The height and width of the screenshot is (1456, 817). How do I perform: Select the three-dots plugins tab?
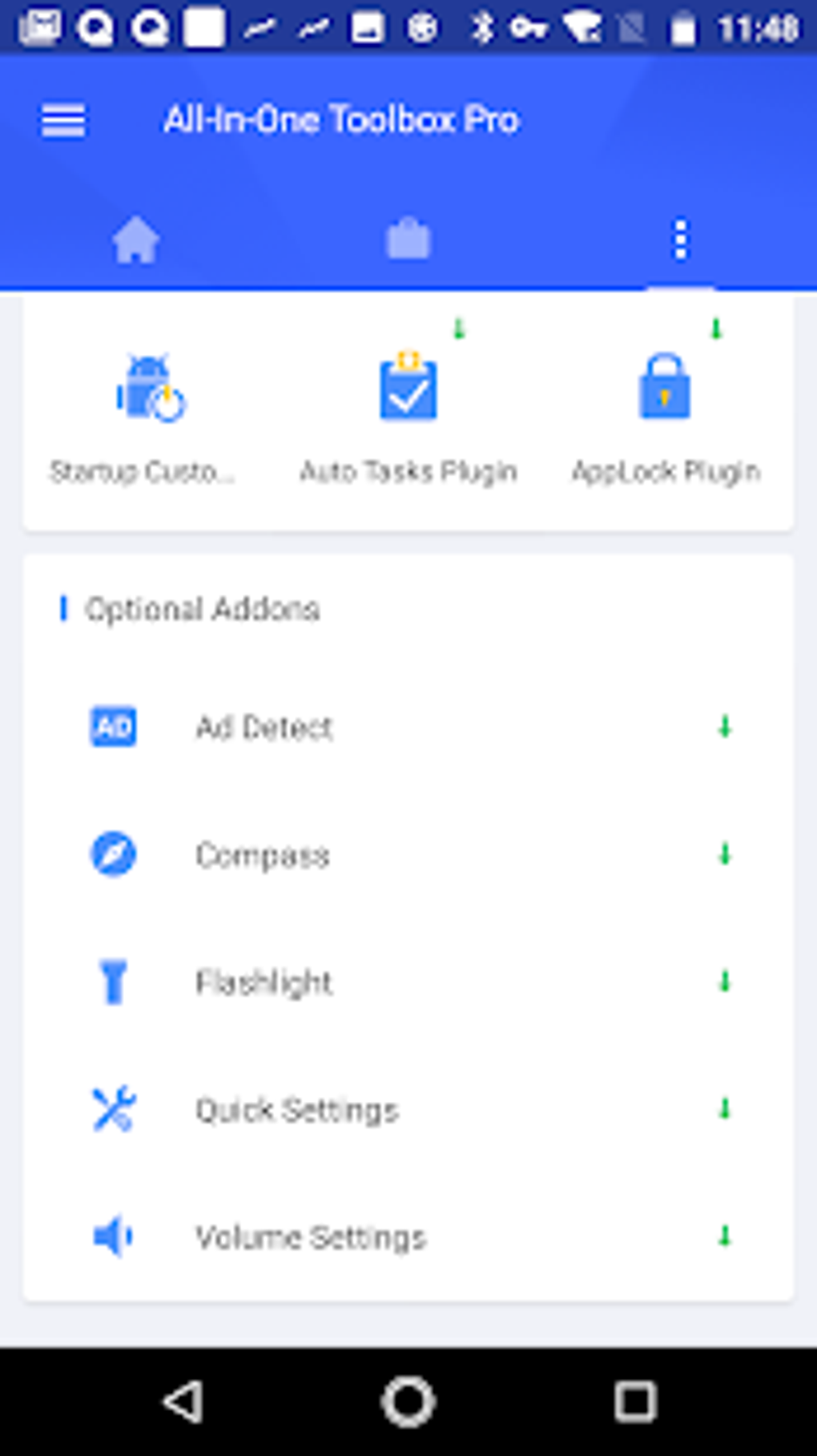[x=680, y=240]
